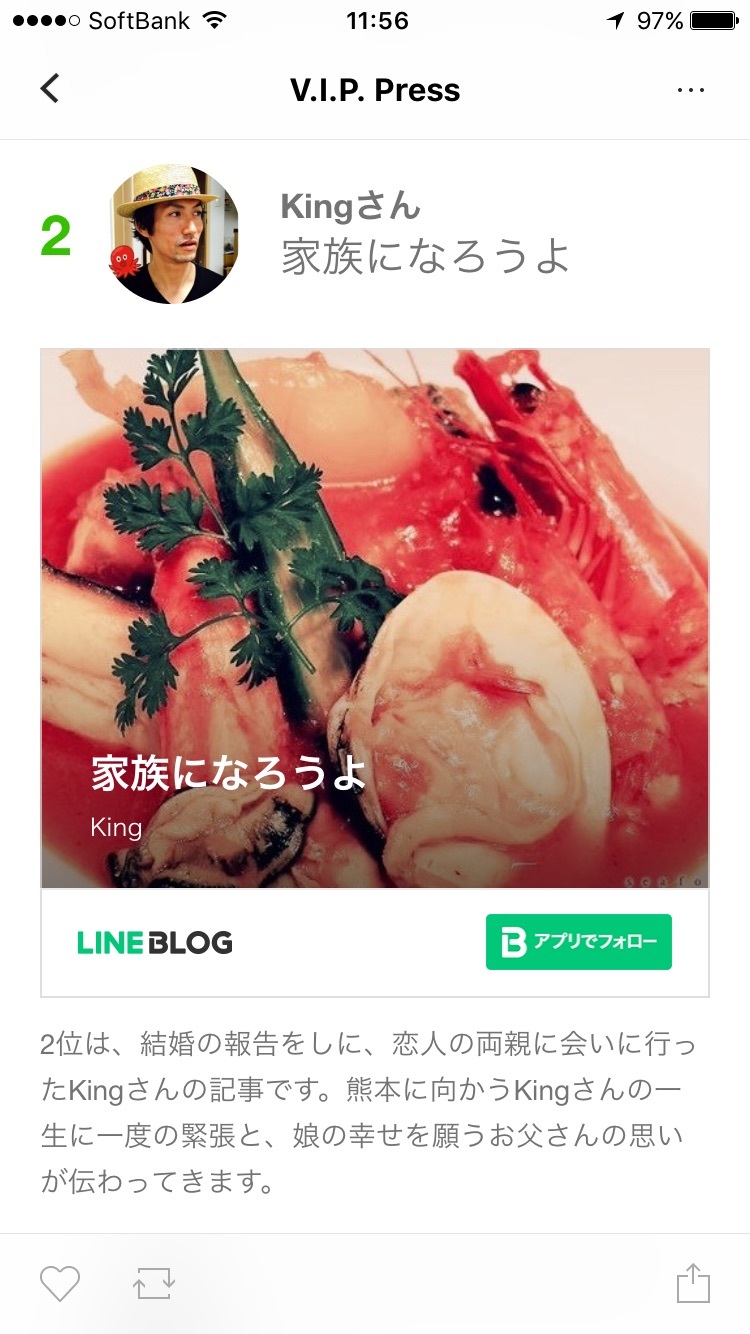
Task: Reshare the post using the repost icon
Action: 155,1283
